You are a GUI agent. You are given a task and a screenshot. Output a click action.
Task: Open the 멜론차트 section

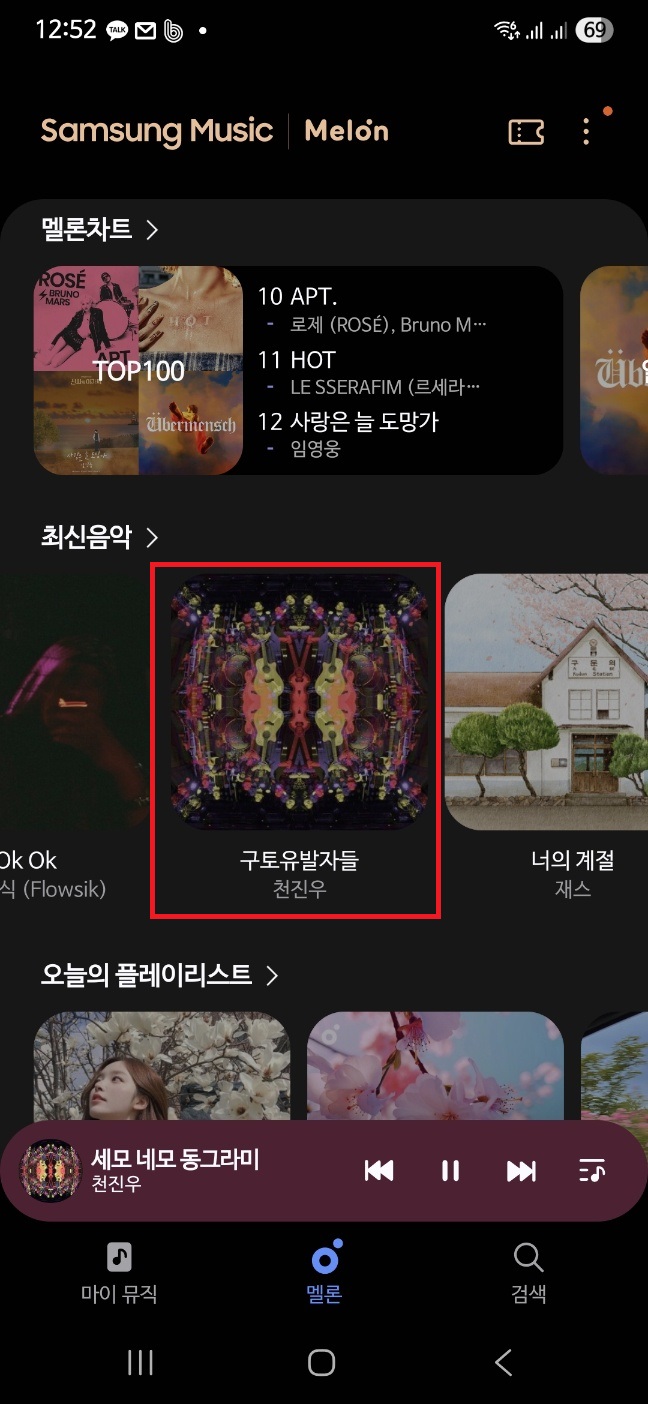100,229
